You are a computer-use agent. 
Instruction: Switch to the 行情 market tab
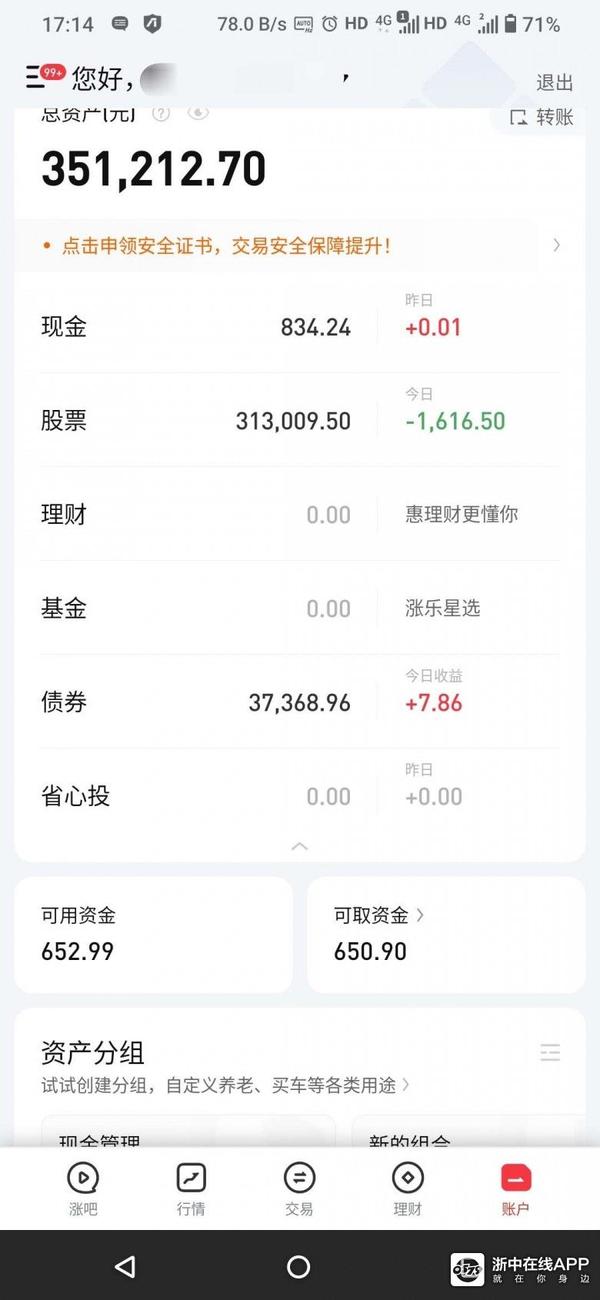pyautogui.click(x=191, y=1188)
